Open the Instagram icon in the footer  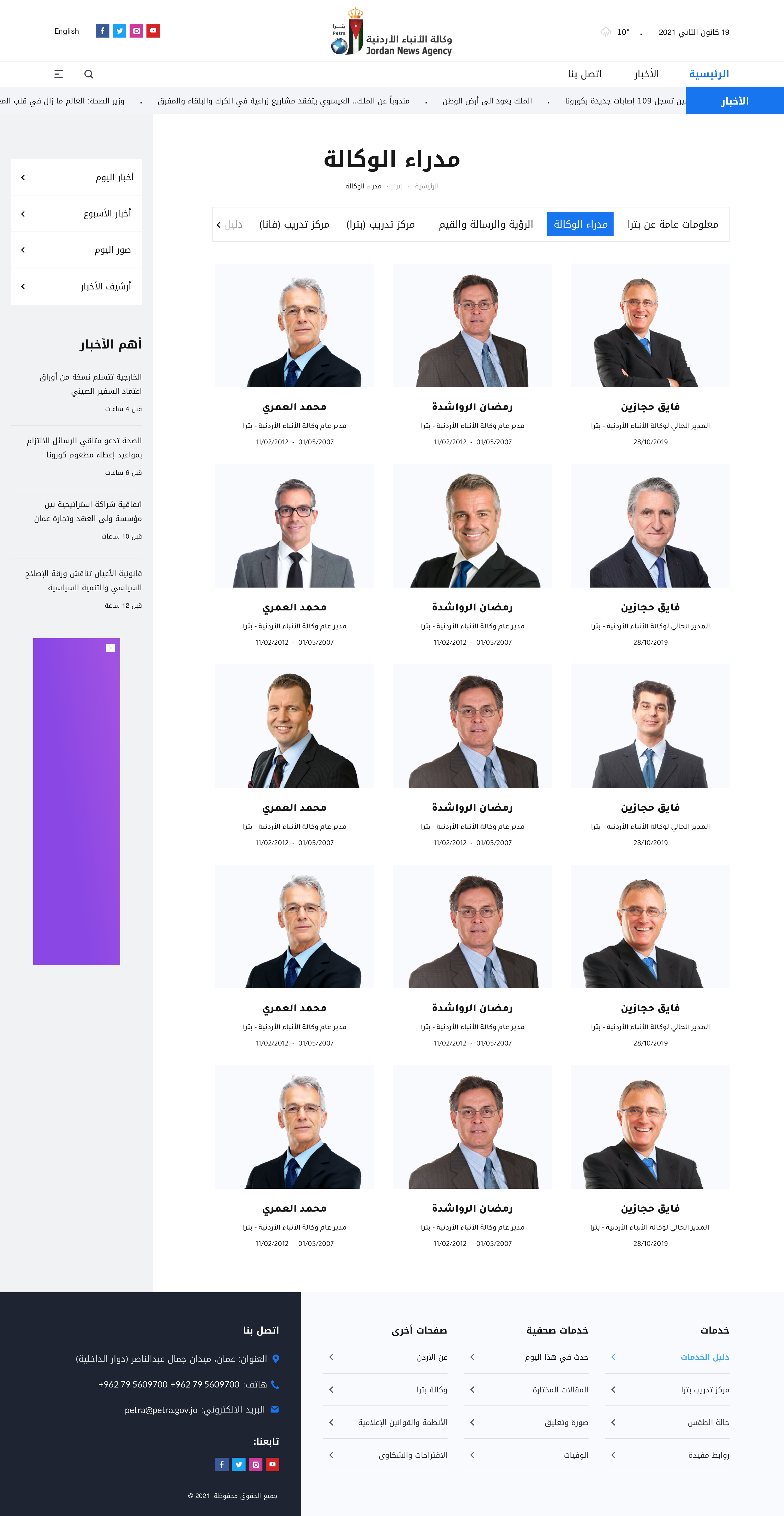click(255, 1464)
